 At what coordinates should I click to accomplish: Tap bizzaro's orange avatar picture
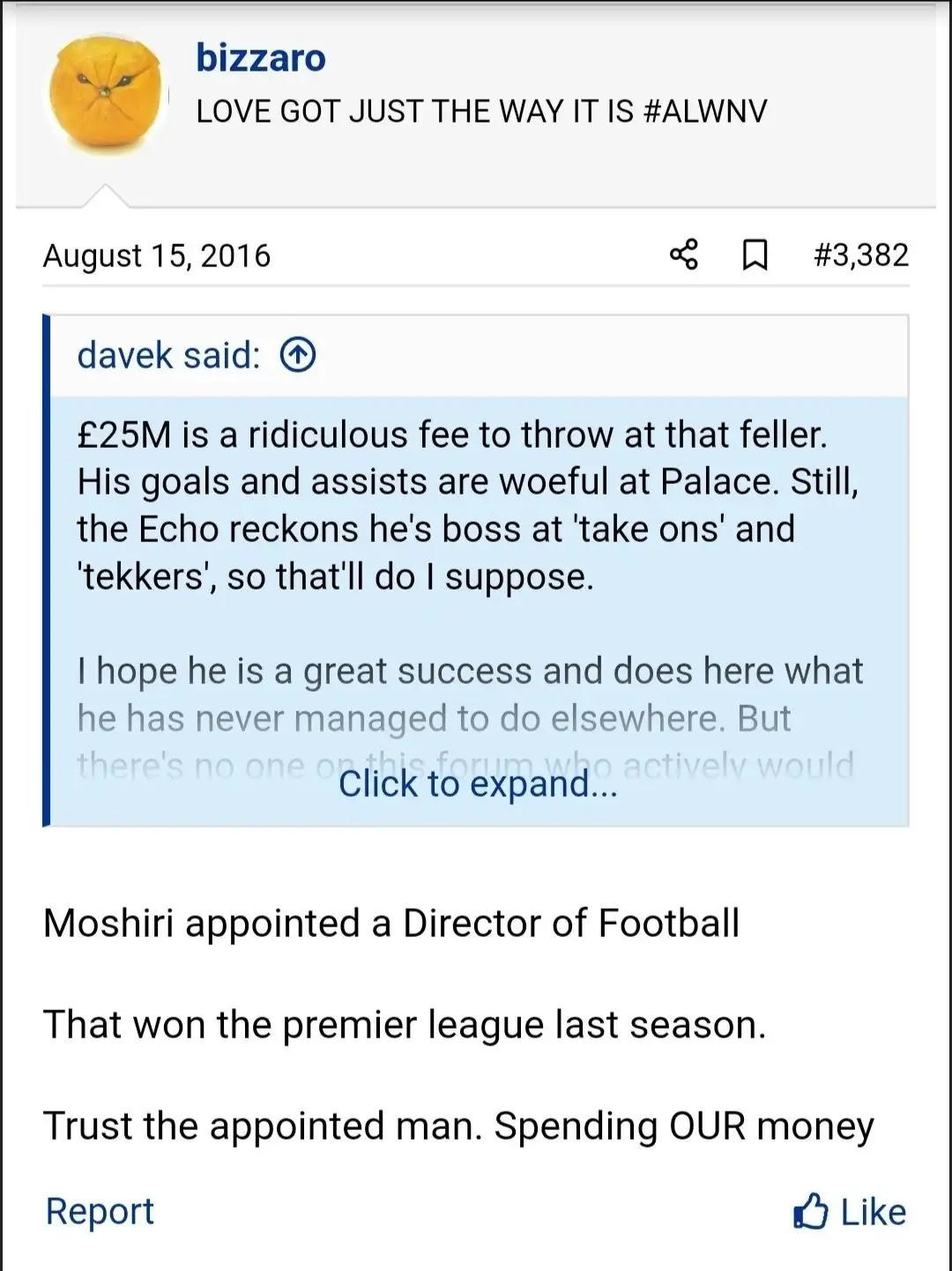[x=107, y=96]
